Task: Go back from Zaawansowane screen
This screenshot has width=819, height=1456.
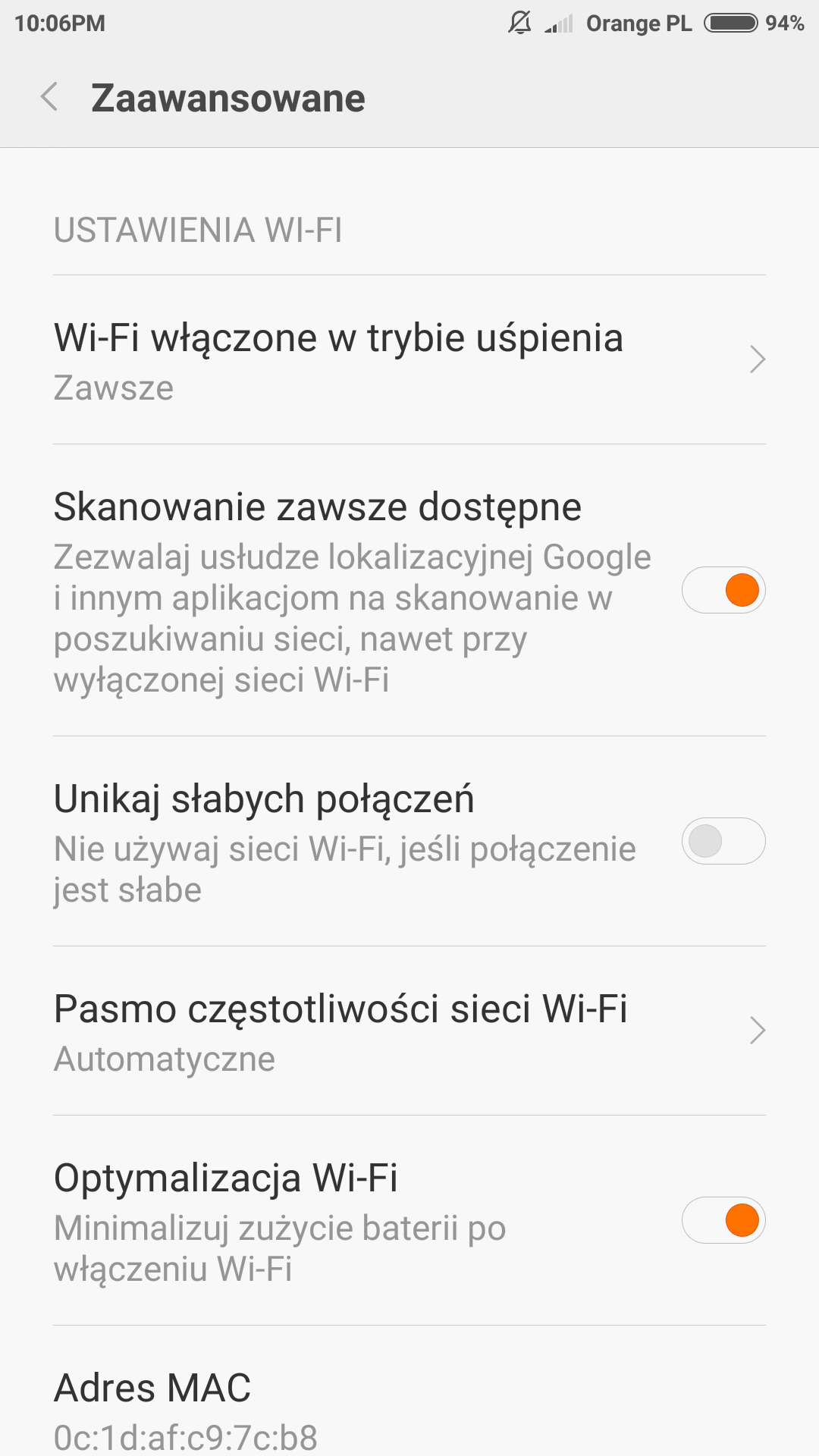Action: pos(50,98)
